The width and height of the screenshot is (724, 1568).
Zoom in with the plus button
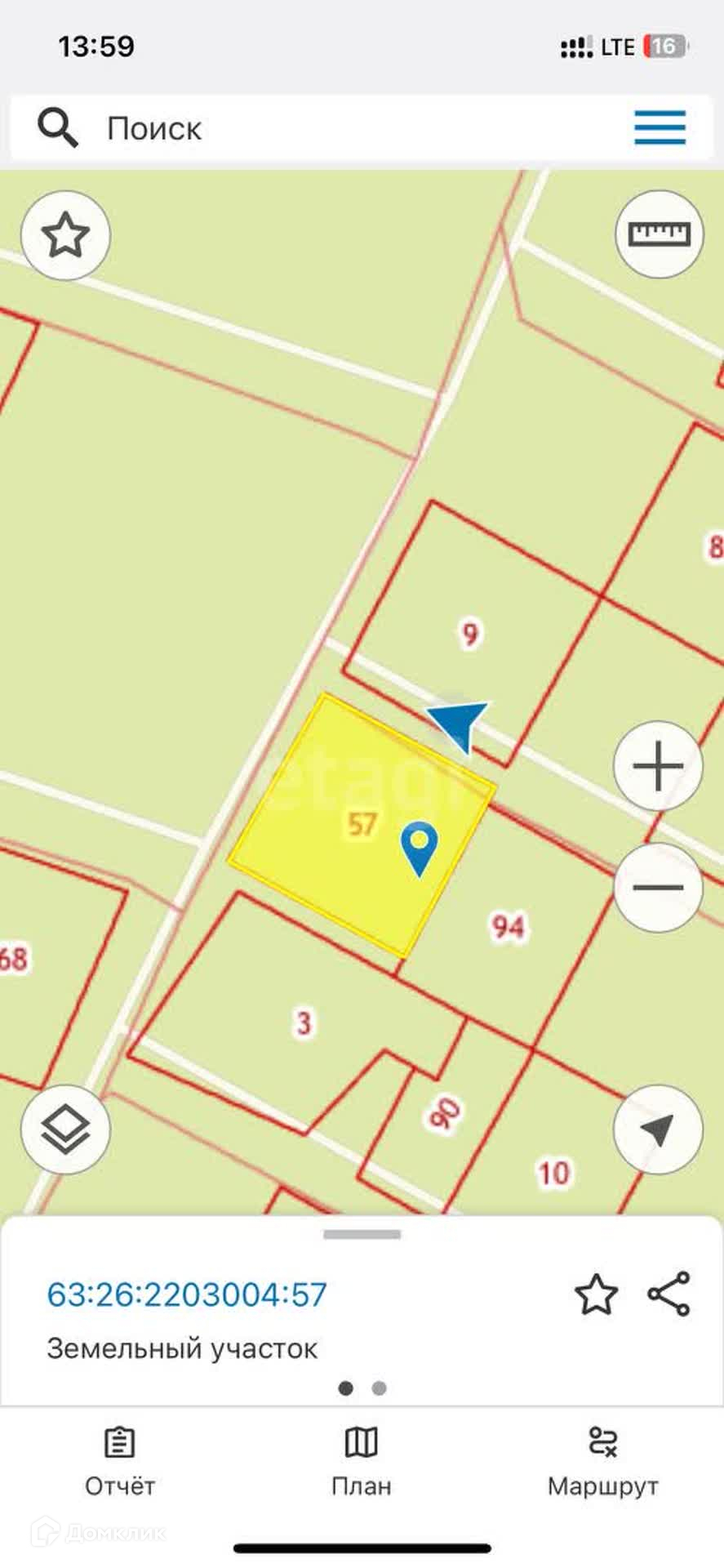[658, 766]
